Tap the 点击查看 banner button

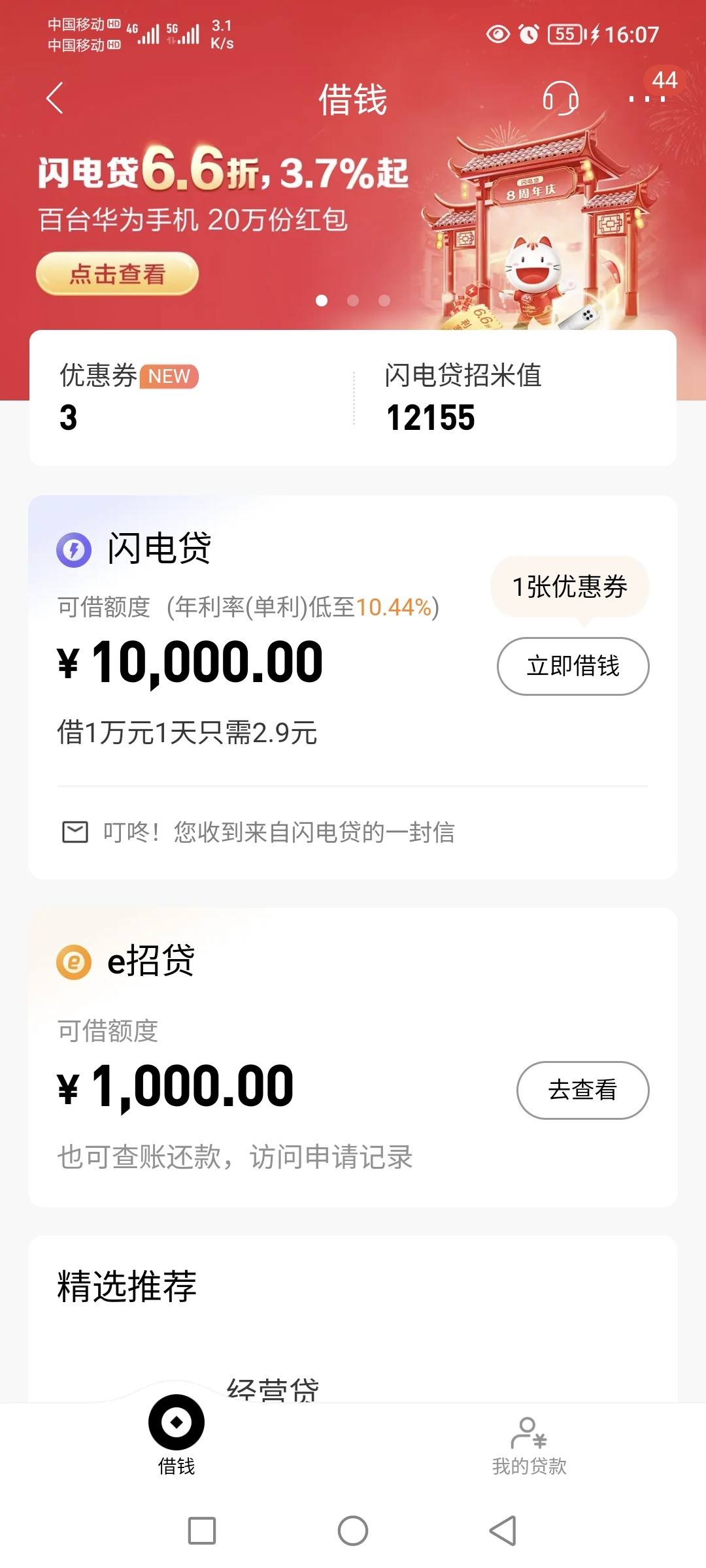pyautogui.click(x=117, y=274)
